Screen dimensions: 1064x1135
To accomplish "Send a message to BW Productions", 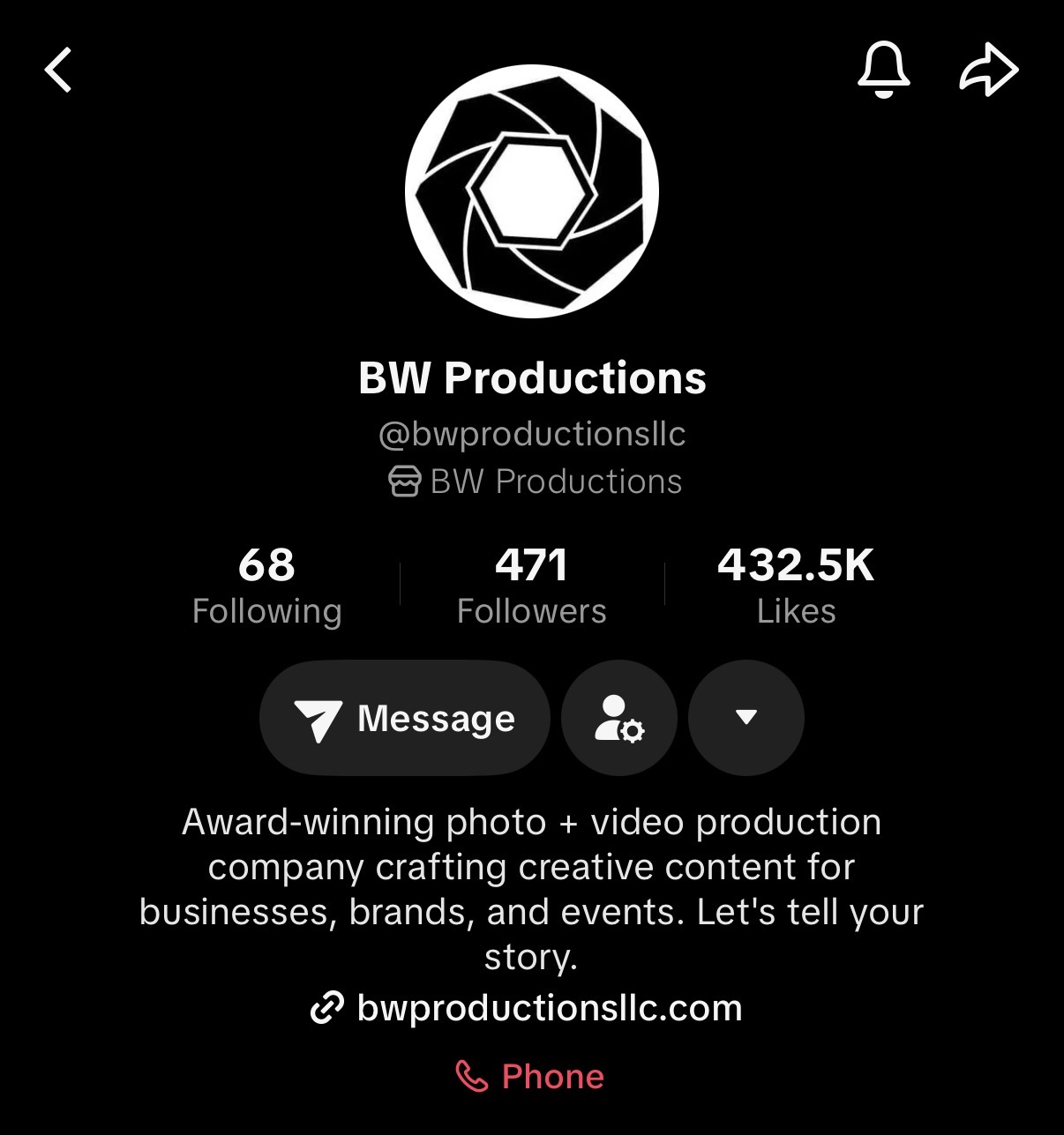I will [x=404, y=718].
